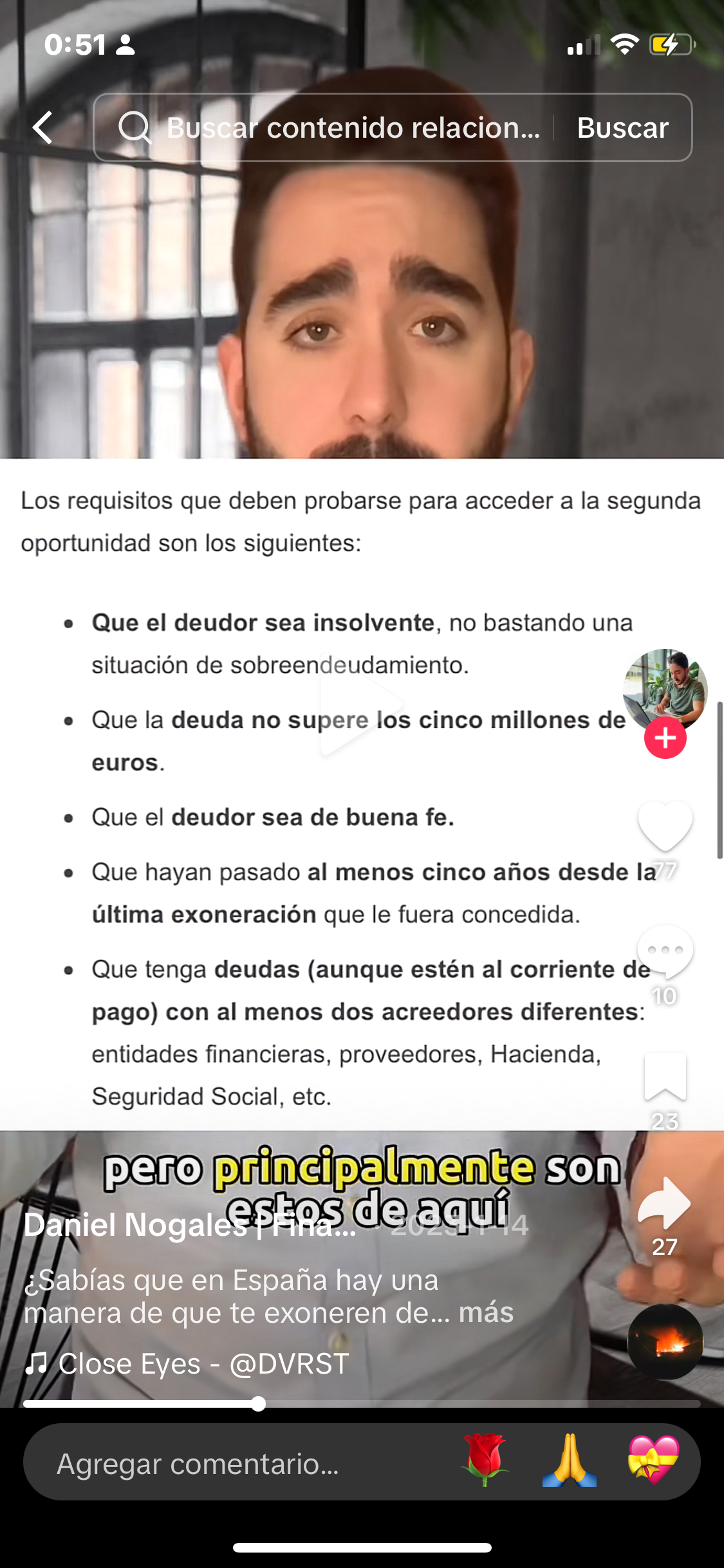724x1568 pixels.
Task: Expand the caption with "más"
Action: coord(486,1312)
